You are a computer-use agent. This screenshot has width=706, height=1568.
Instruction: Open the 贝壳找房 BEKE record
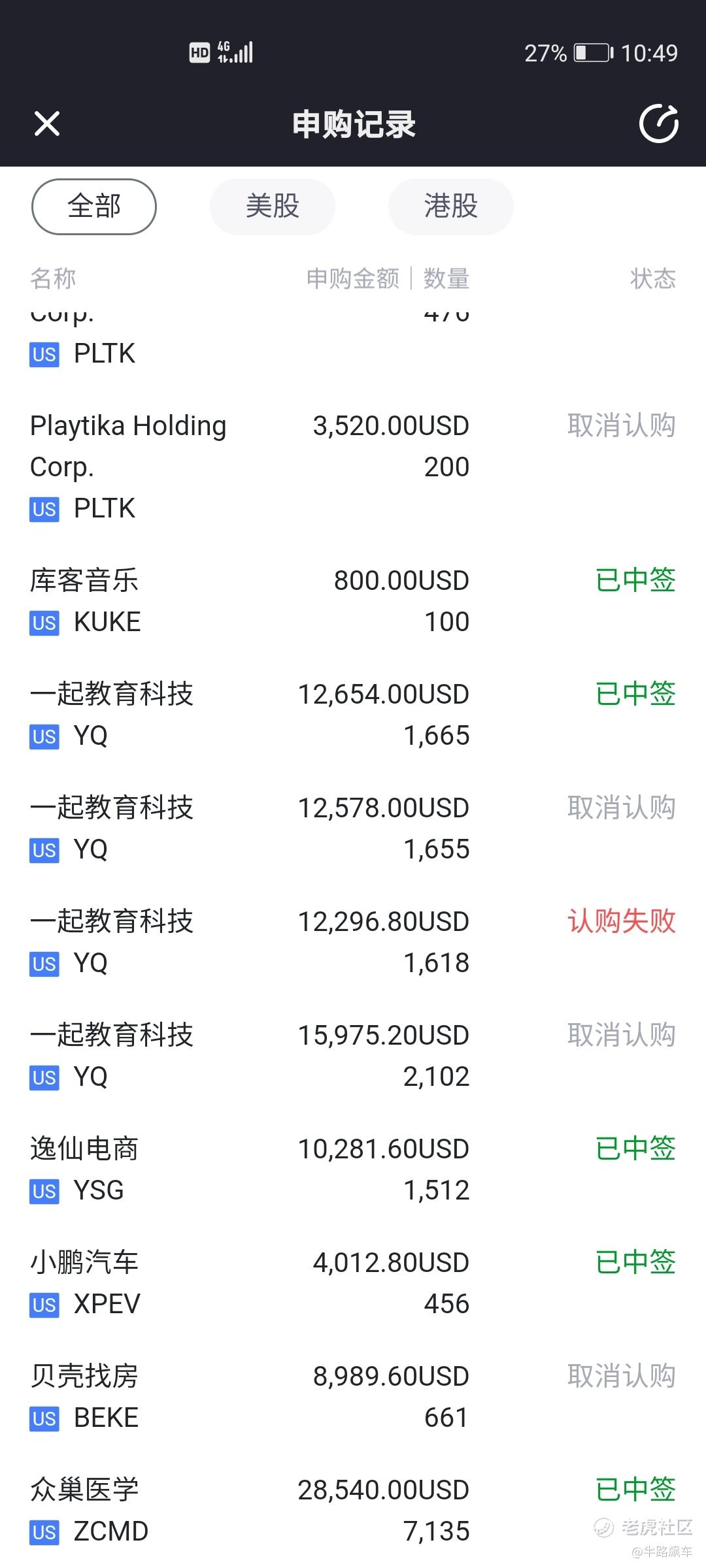(x=353, y=1396)
